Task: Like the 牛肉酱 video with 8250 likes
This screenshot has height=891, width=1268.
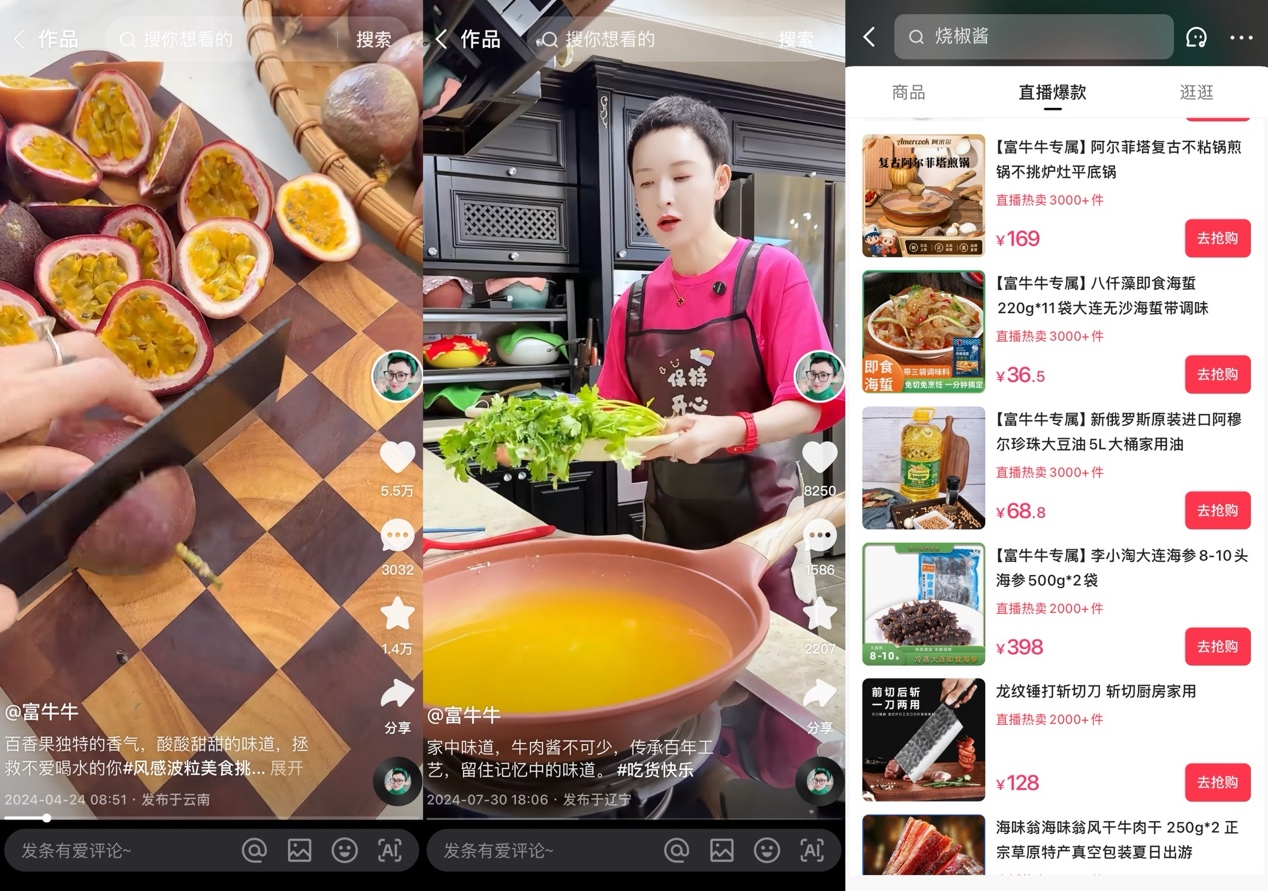Action: [x=819, y=458]
